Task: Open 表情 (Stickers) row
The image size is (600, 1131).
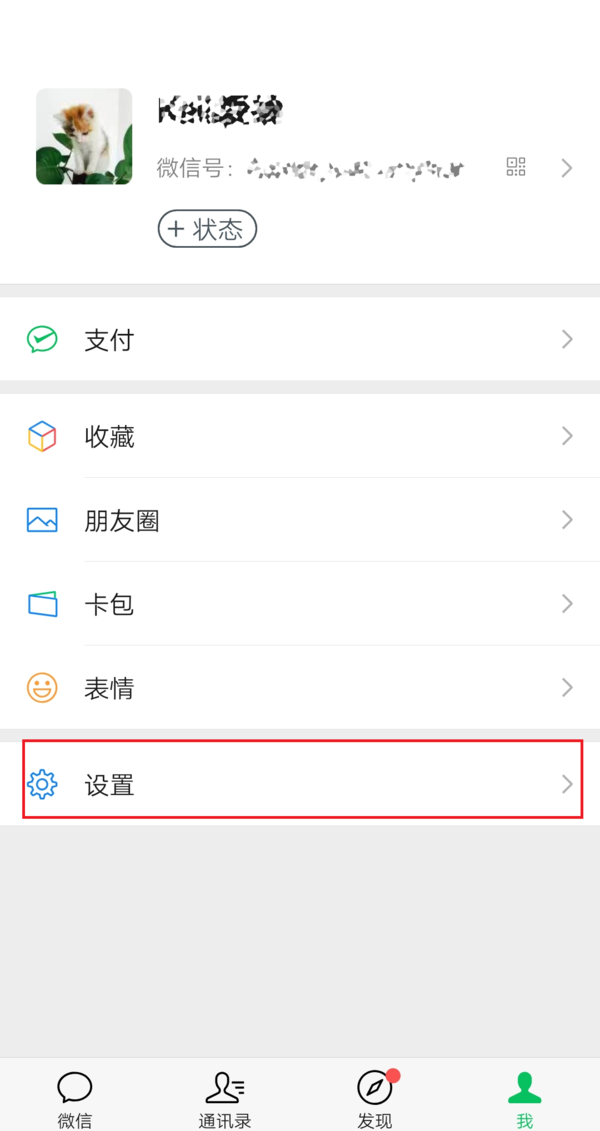Action: click(x=300, y=688)
